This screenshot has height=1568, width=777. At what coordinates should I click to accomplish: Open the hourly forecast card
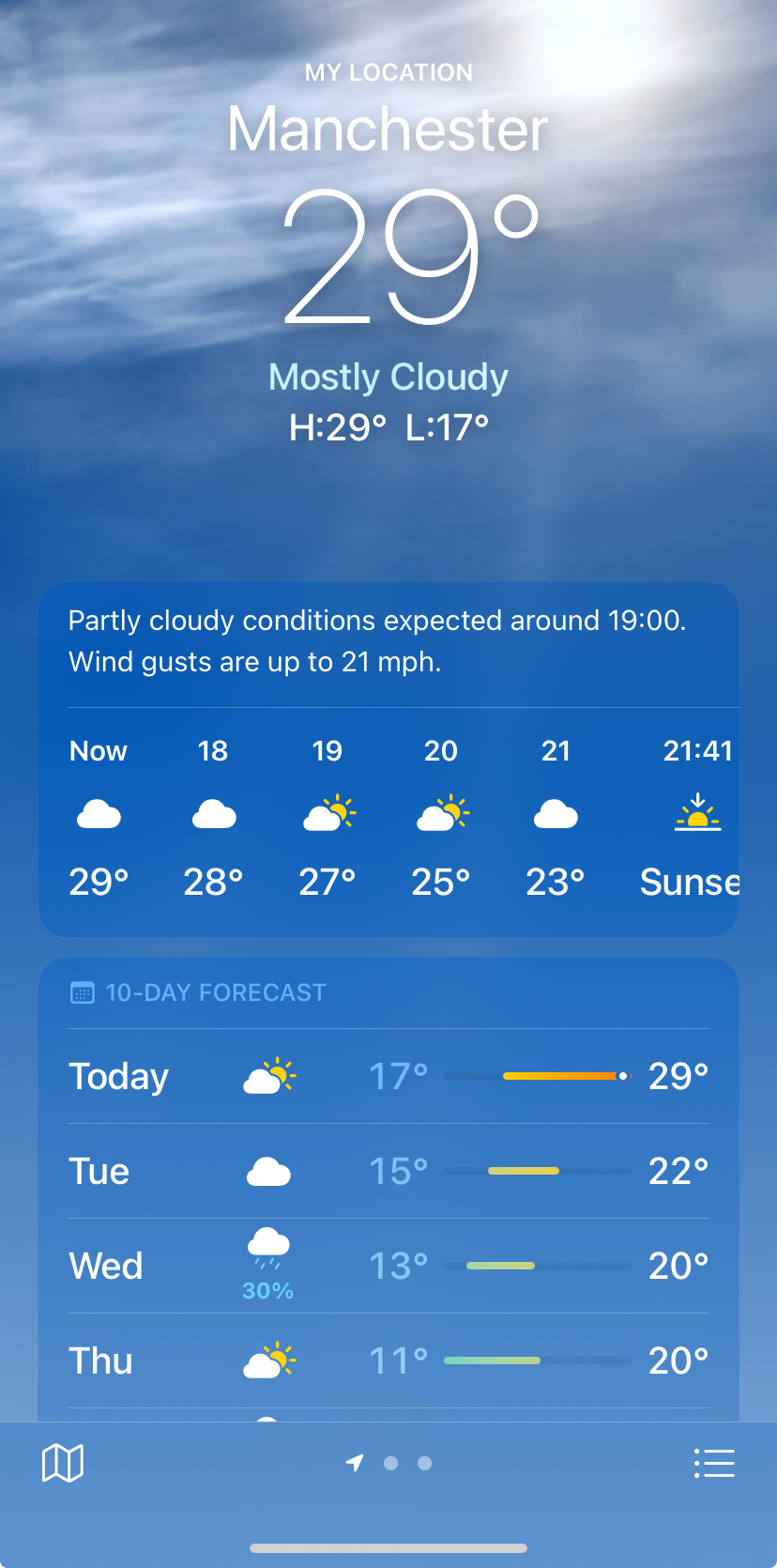click(388, 760)
